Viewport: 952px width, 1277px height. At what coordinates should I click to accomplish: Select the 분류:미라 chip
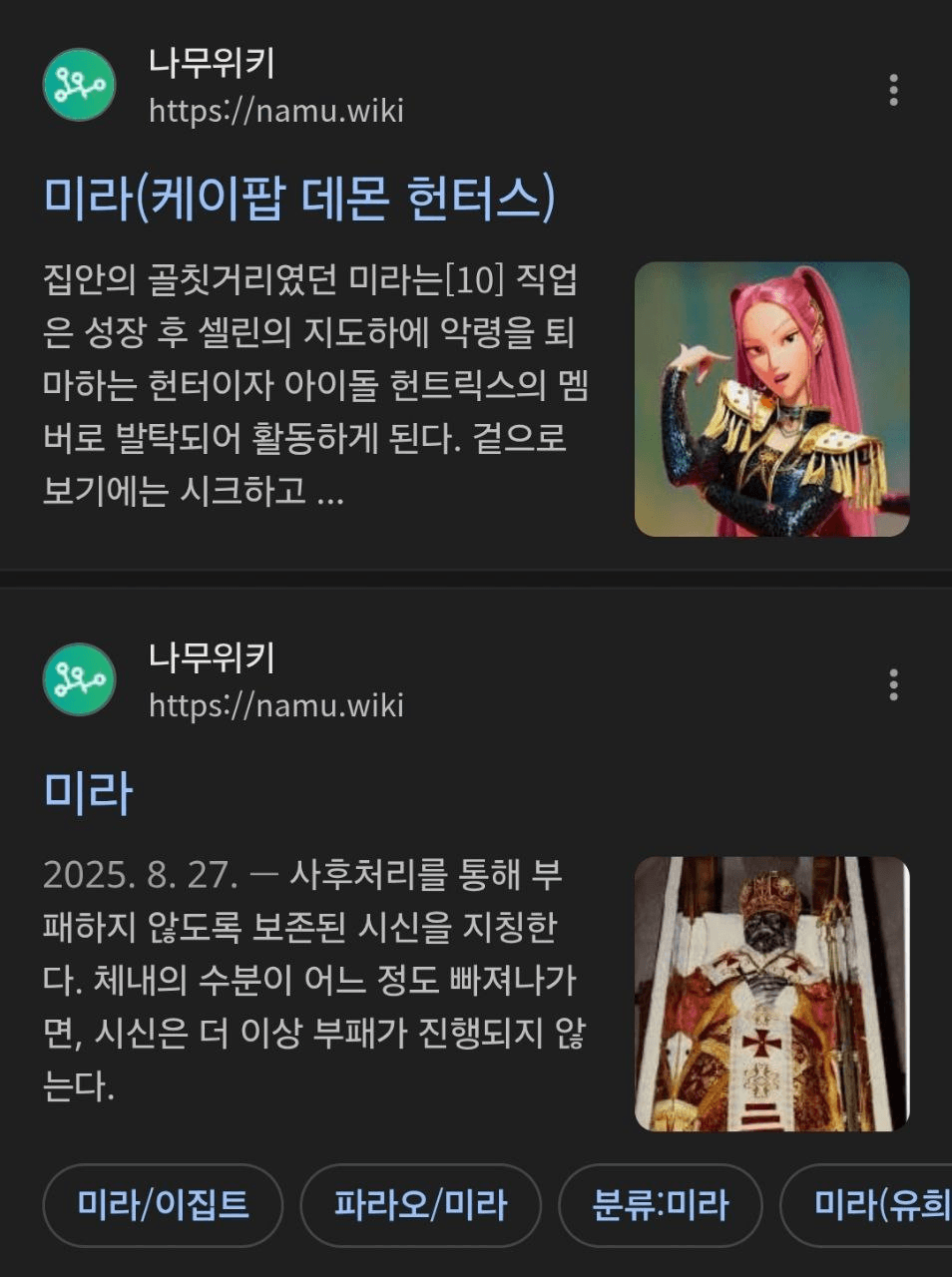(x=660, y=1205)
